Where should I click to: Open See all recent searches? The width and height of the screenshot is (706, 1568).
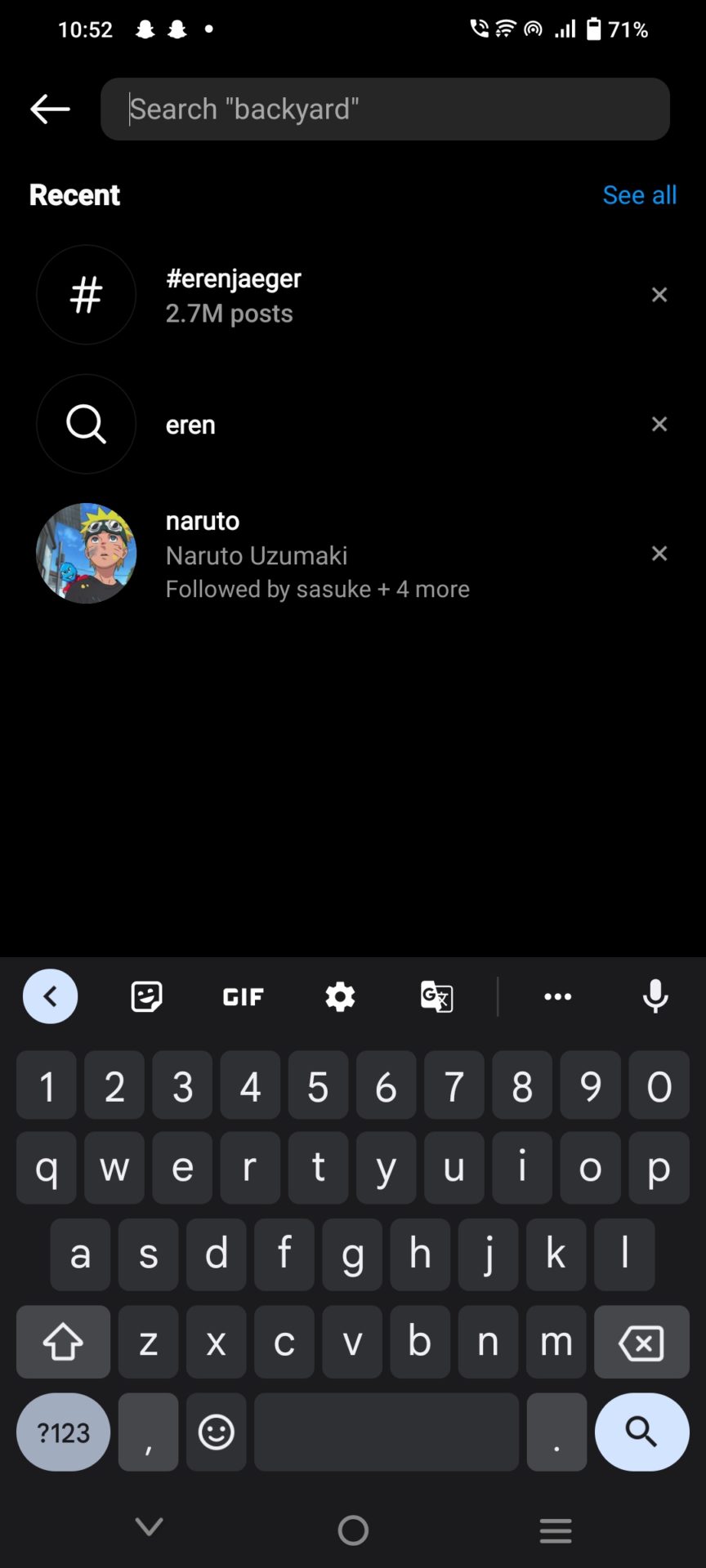[x=639, y=195]
